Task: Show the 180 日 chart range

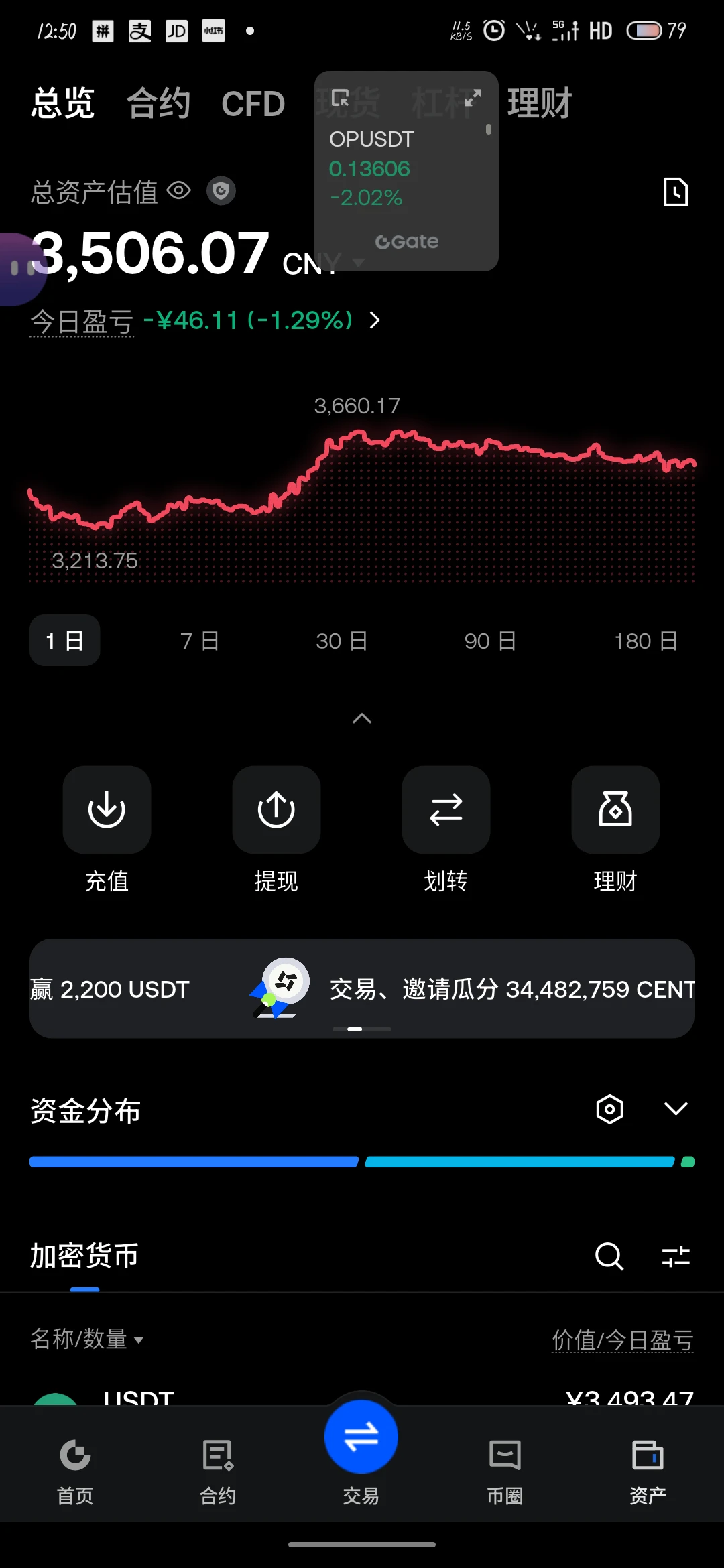Action: tap(646, 641)
